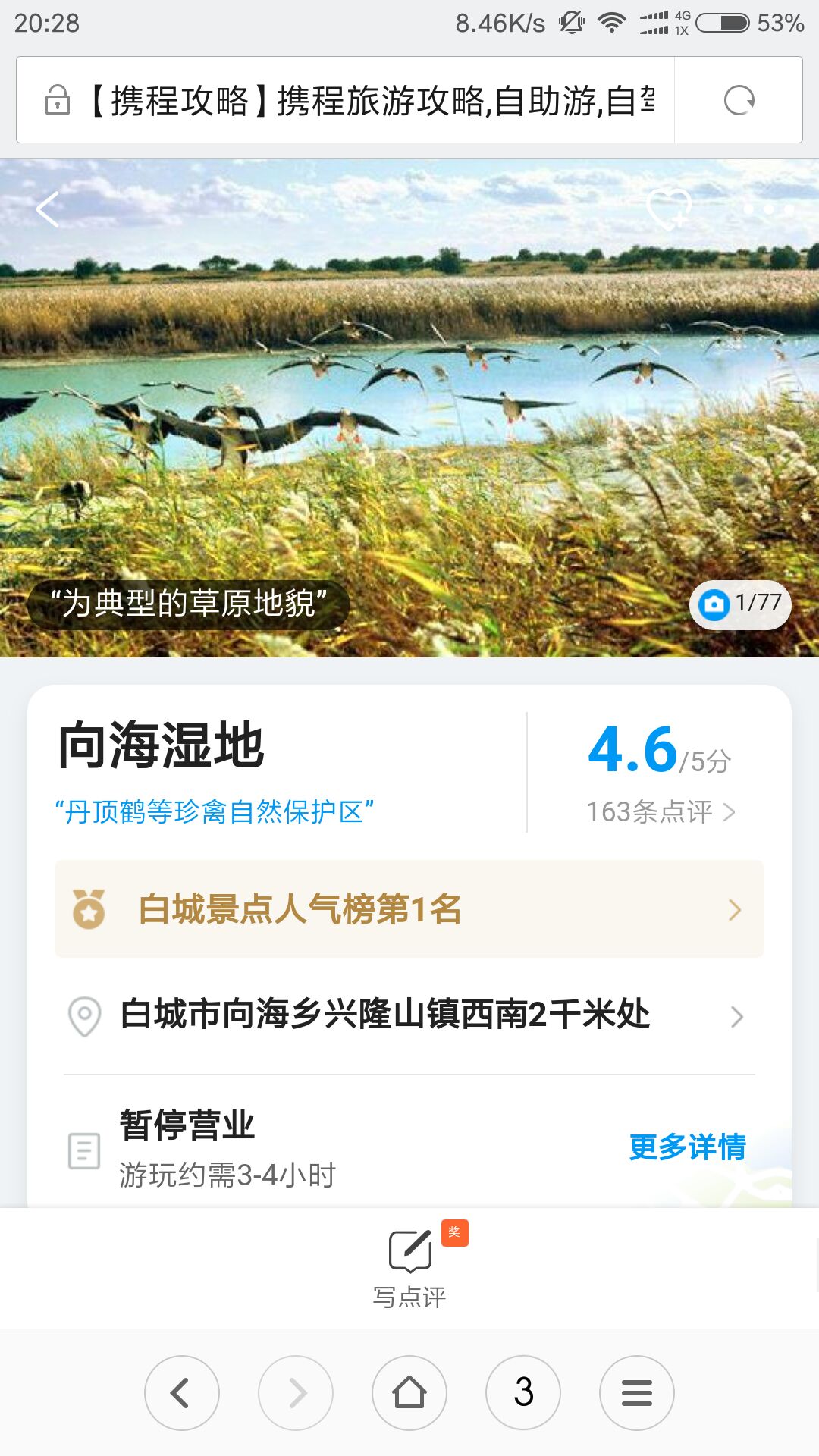
Task: Write a review with 写点评
Action: point(409,1266)
